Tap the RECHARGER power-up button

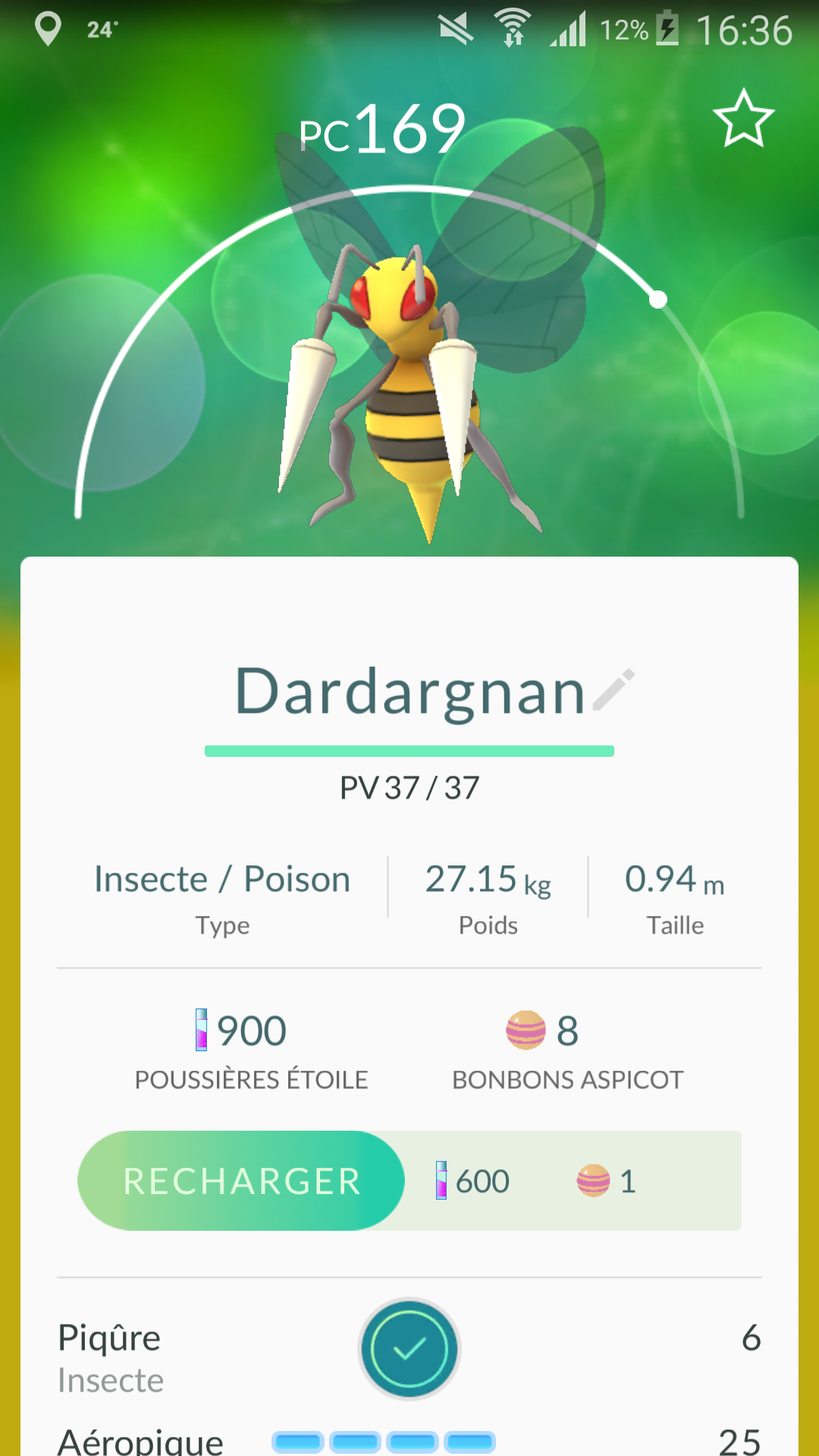pos(241,1181)
